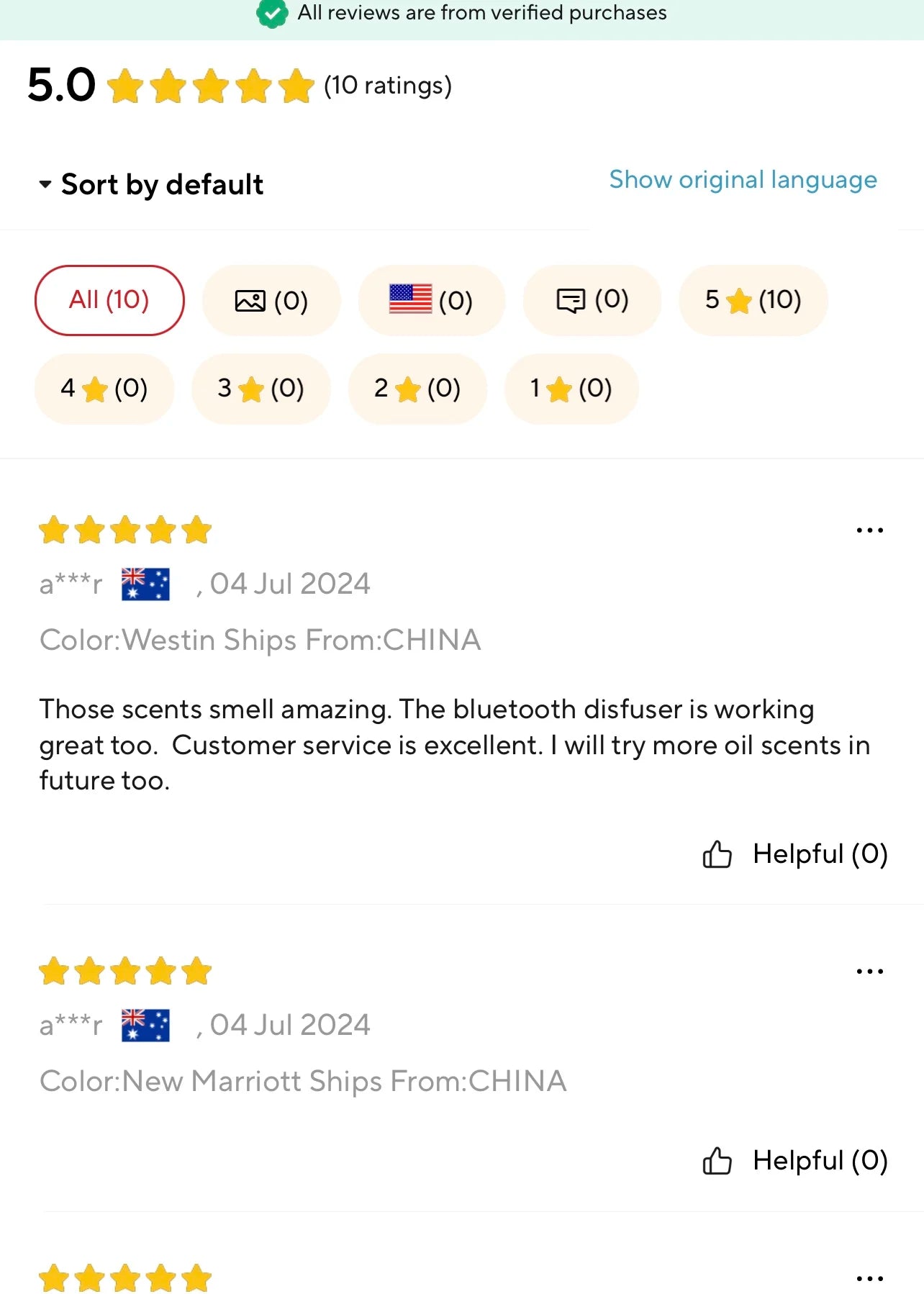Image resolution: width=924 pixels, height=1294 pixels.
Task: Filter reviews with text comments
Action: click(592, 300)
